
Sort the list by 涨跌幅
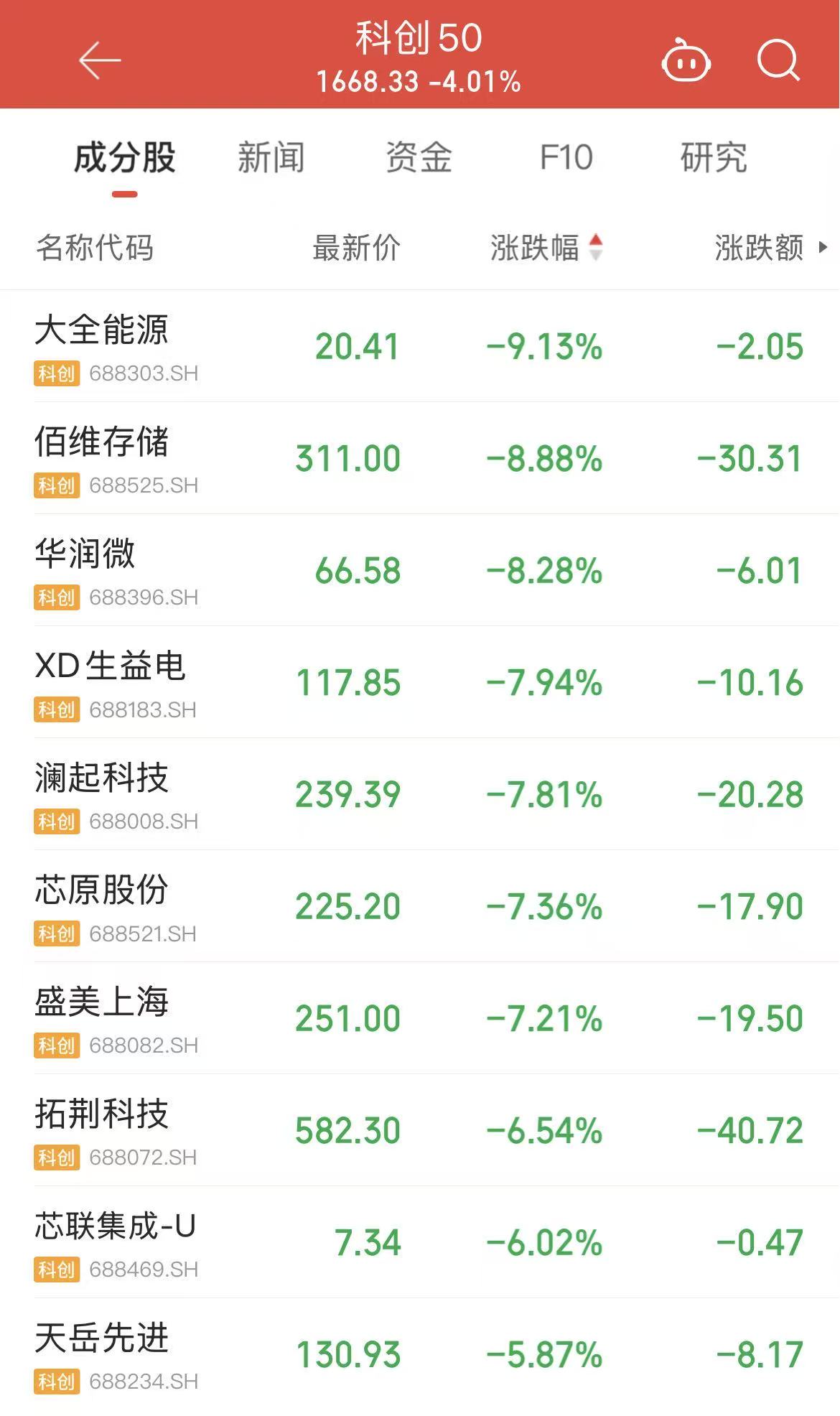pyautogui.click(x=546, y=248)
